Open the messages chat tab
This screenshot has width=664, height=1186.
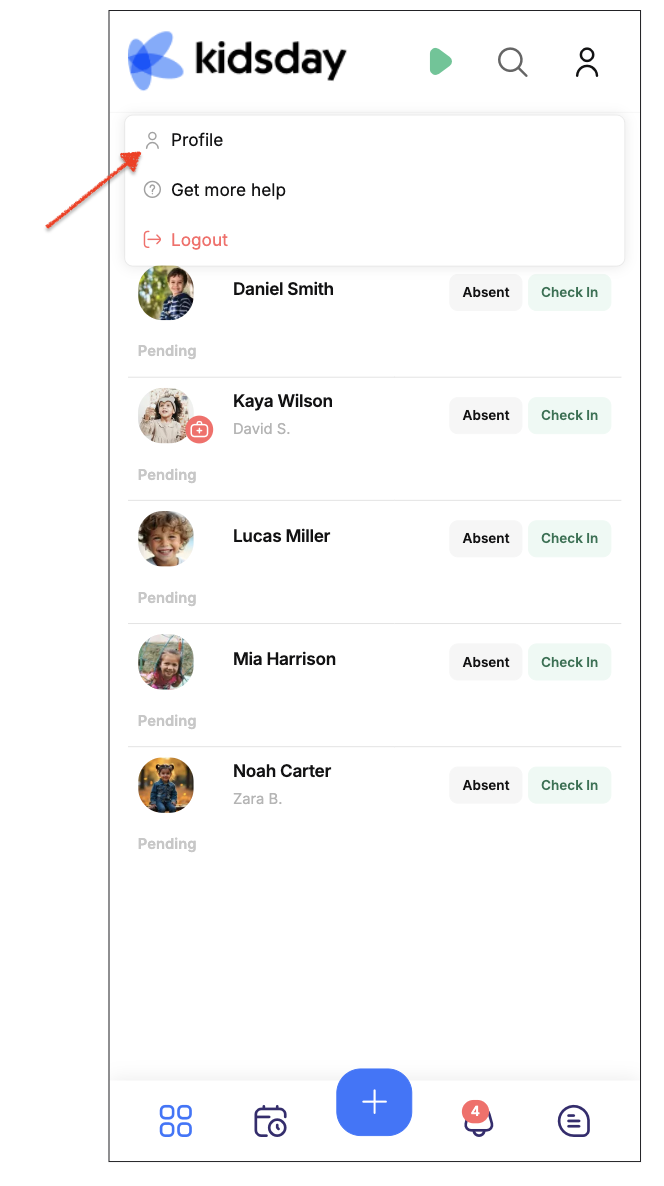tap(573, 1120)
